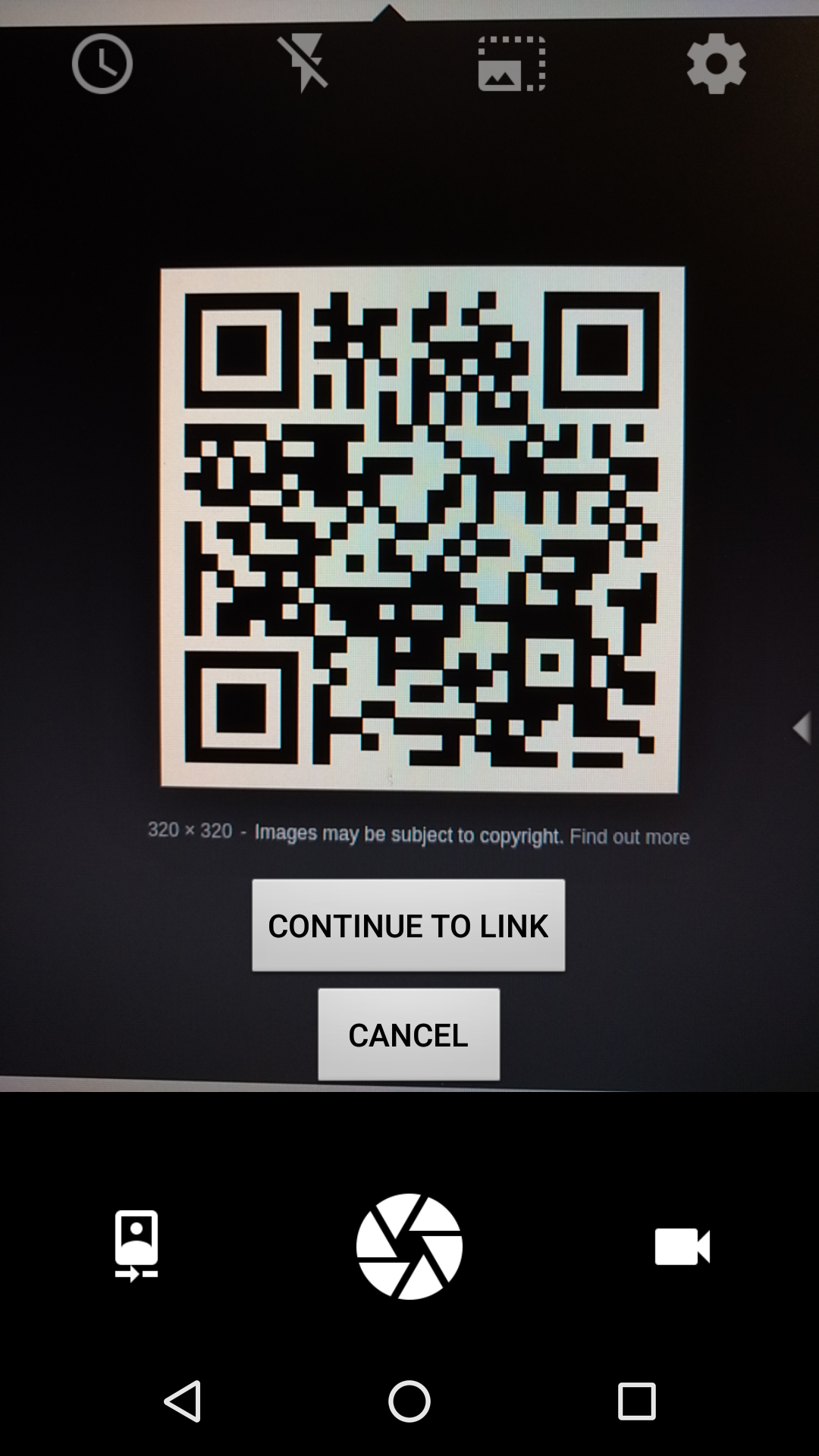Open the self-timer clock option
This screenshot has width=819, height=1456.
pyautogui.click(x=102, y=64)
